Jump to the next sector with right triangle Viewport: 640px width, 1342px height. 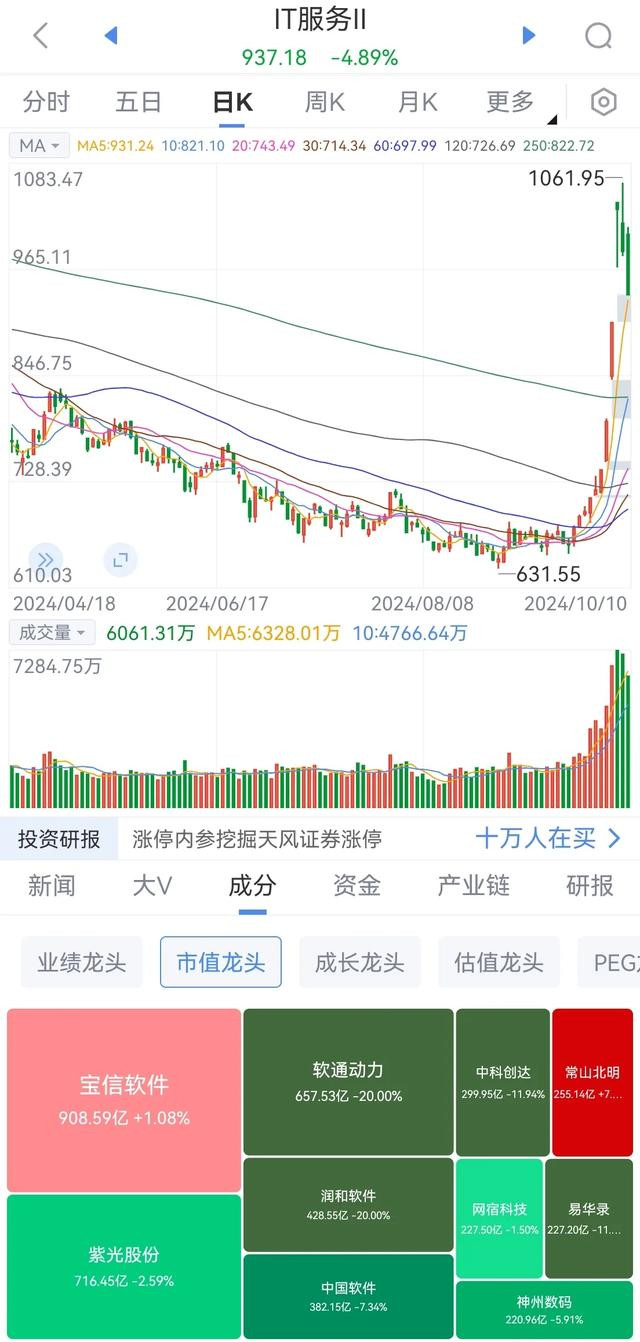[x=529, y=36]
